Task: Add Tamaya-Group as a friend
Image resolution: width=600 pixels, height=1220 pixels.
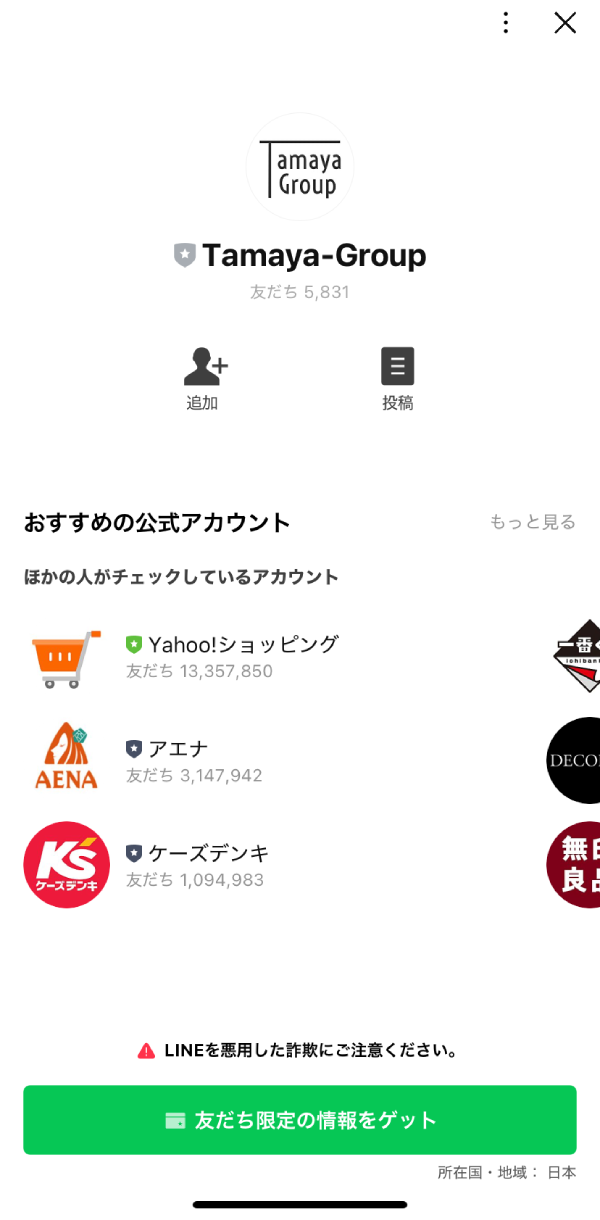Action: (x=204, y=379)
